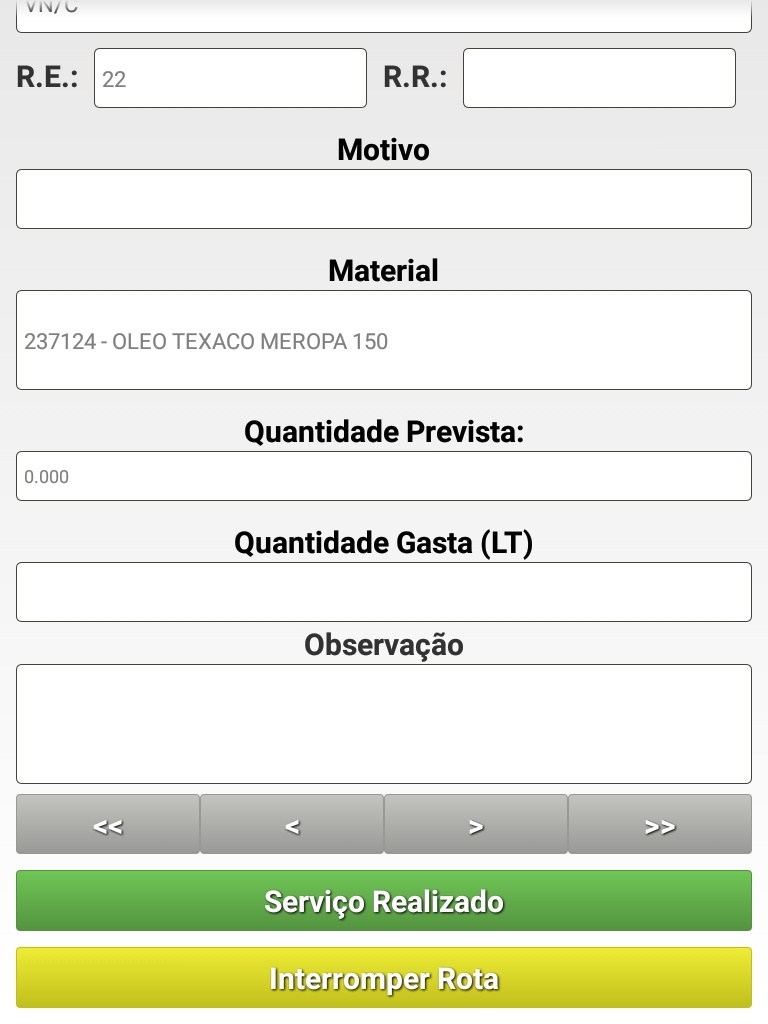Image resolution: width=768 pixels, height=1024 pixels.
Task: Tap the yellow Interromper Rota button
Action: pyautogui.click(x=384, y=978)
